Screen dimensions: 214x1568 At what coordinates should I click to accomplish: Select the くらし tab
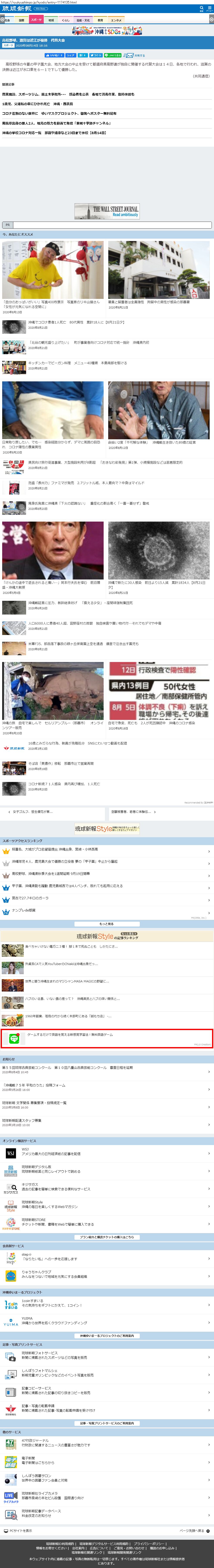[66, 20]
